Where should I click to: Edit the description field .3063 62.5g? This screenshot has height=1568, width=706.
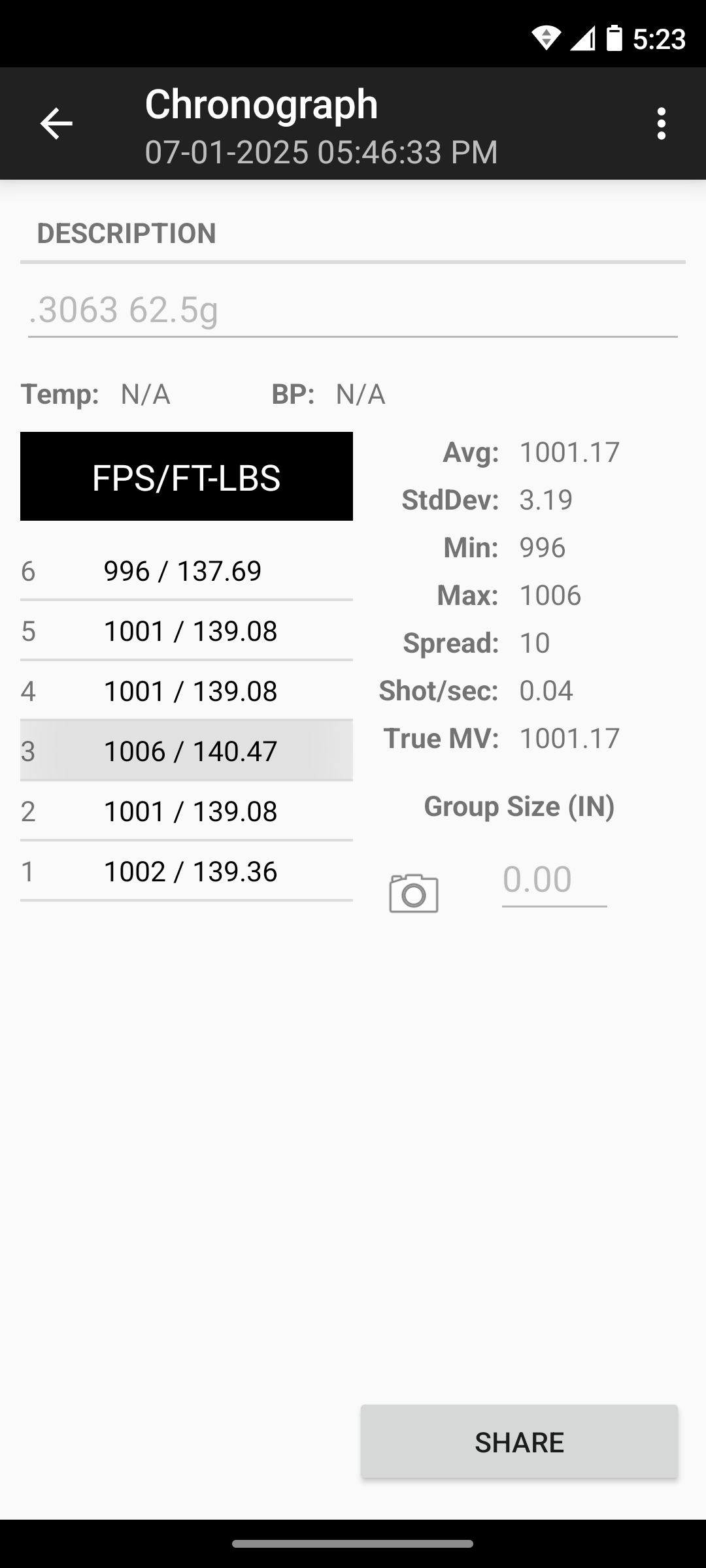353,310
